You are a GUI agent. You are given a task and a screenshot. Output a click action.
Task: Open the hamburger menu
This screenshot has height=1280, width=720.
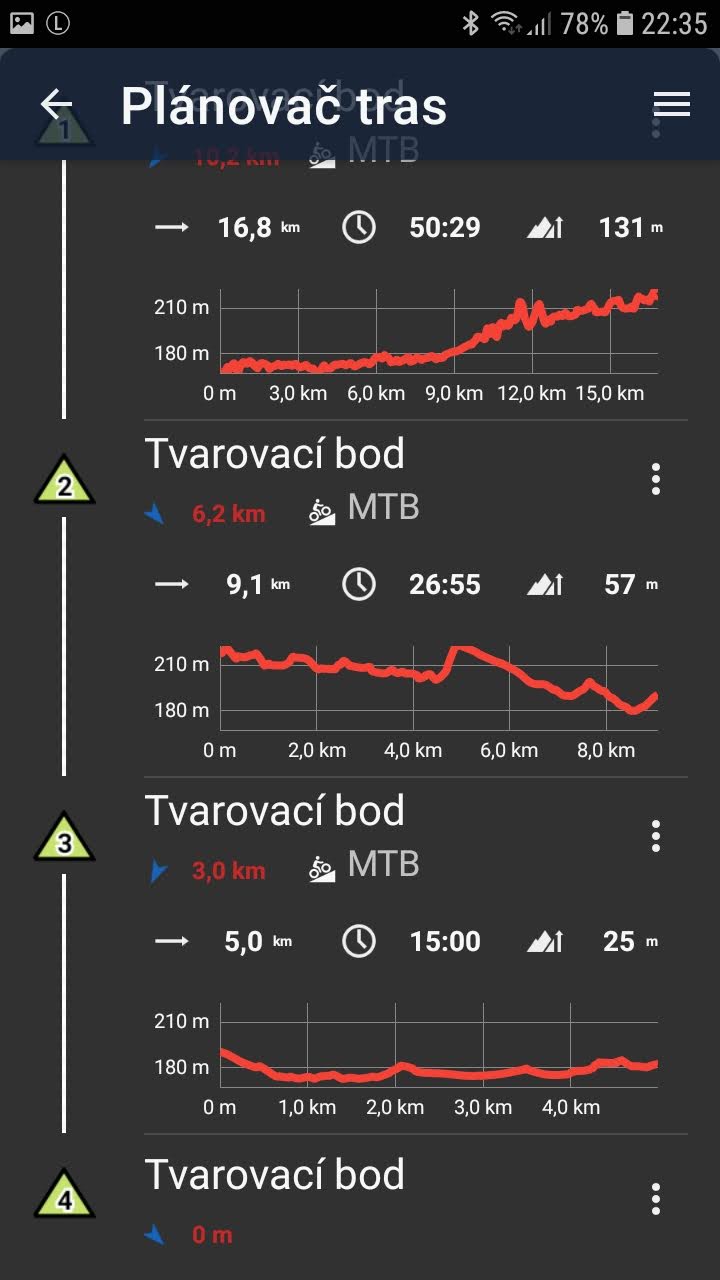671,104
